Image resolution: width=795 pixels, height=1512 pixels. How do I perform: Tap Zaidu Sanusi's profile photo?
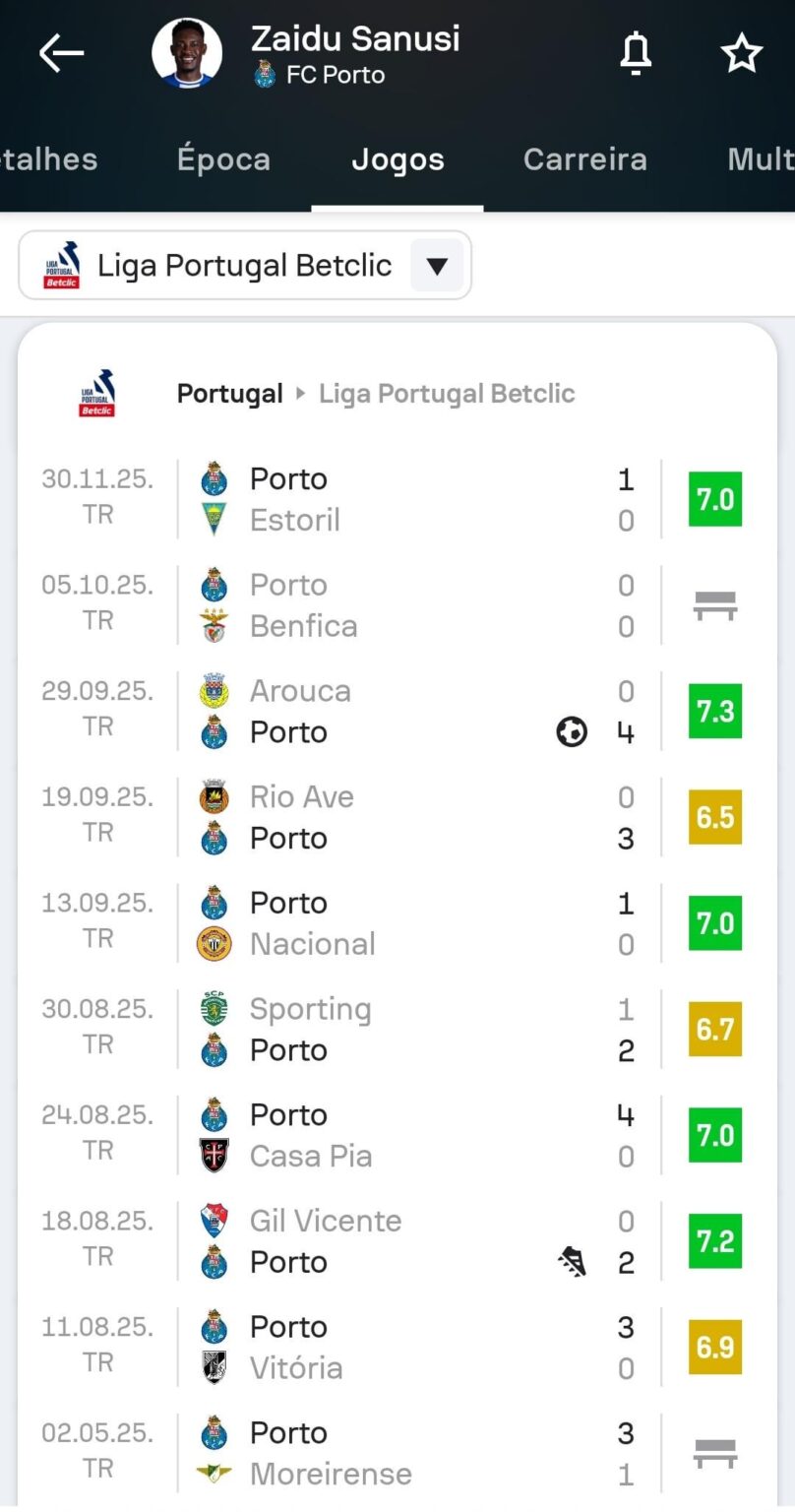[x=187, y=53]
